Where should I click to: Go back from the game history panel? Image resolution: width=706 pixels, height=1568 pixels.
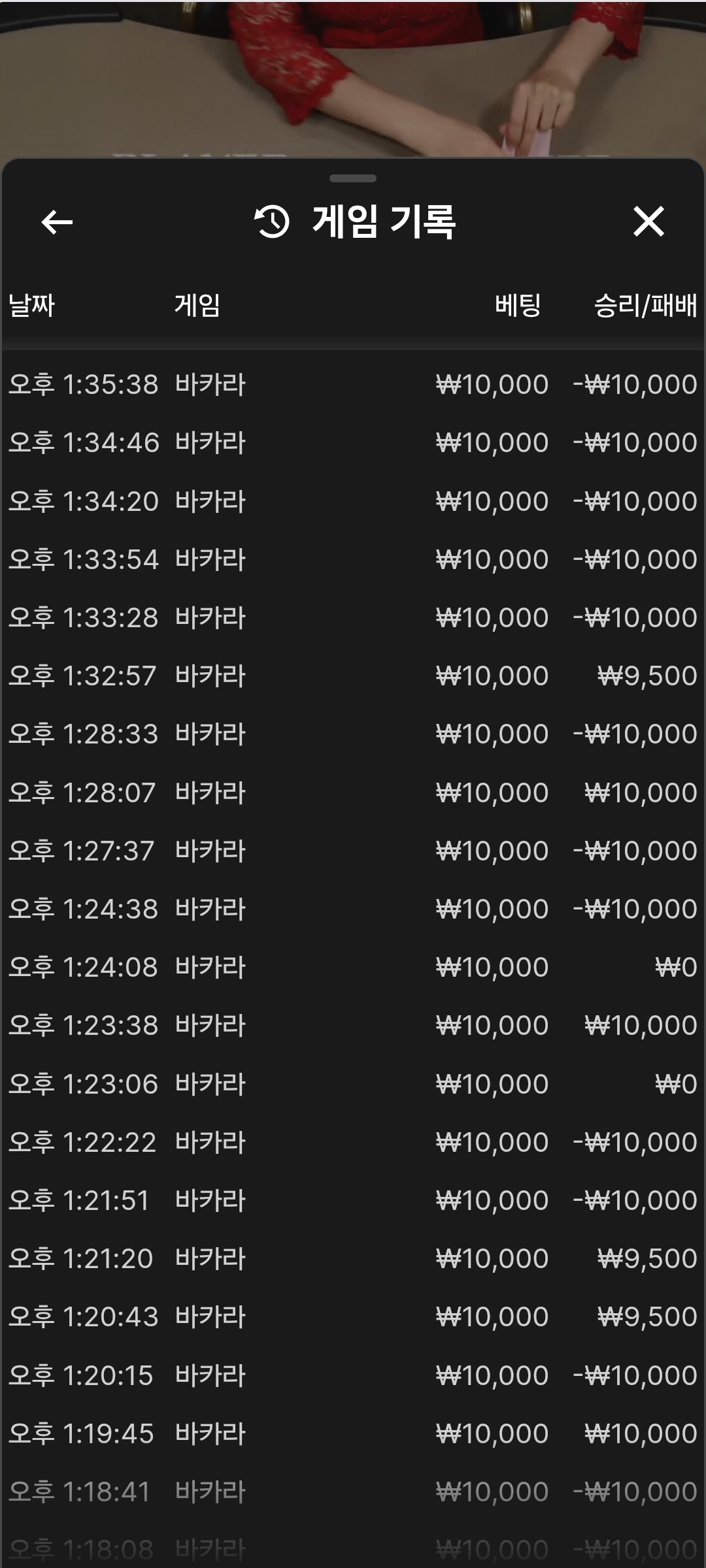[57, 222]
